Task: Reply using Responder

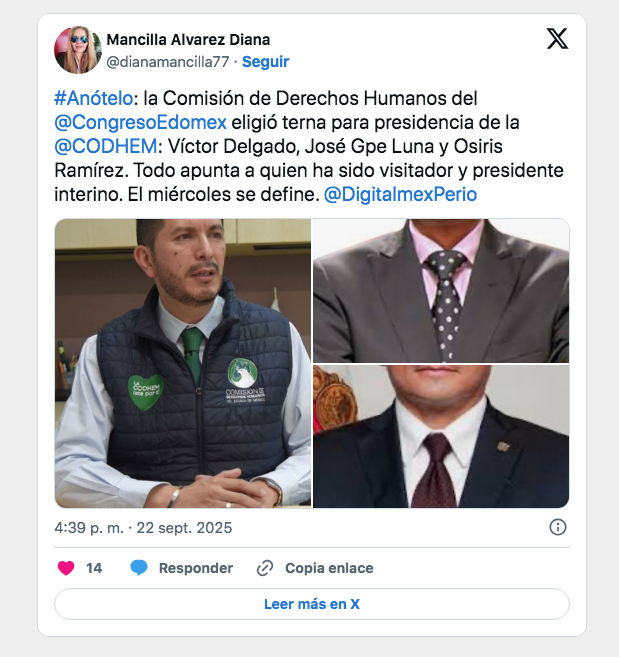Action: pyautogui.click(x=181, y=568)
